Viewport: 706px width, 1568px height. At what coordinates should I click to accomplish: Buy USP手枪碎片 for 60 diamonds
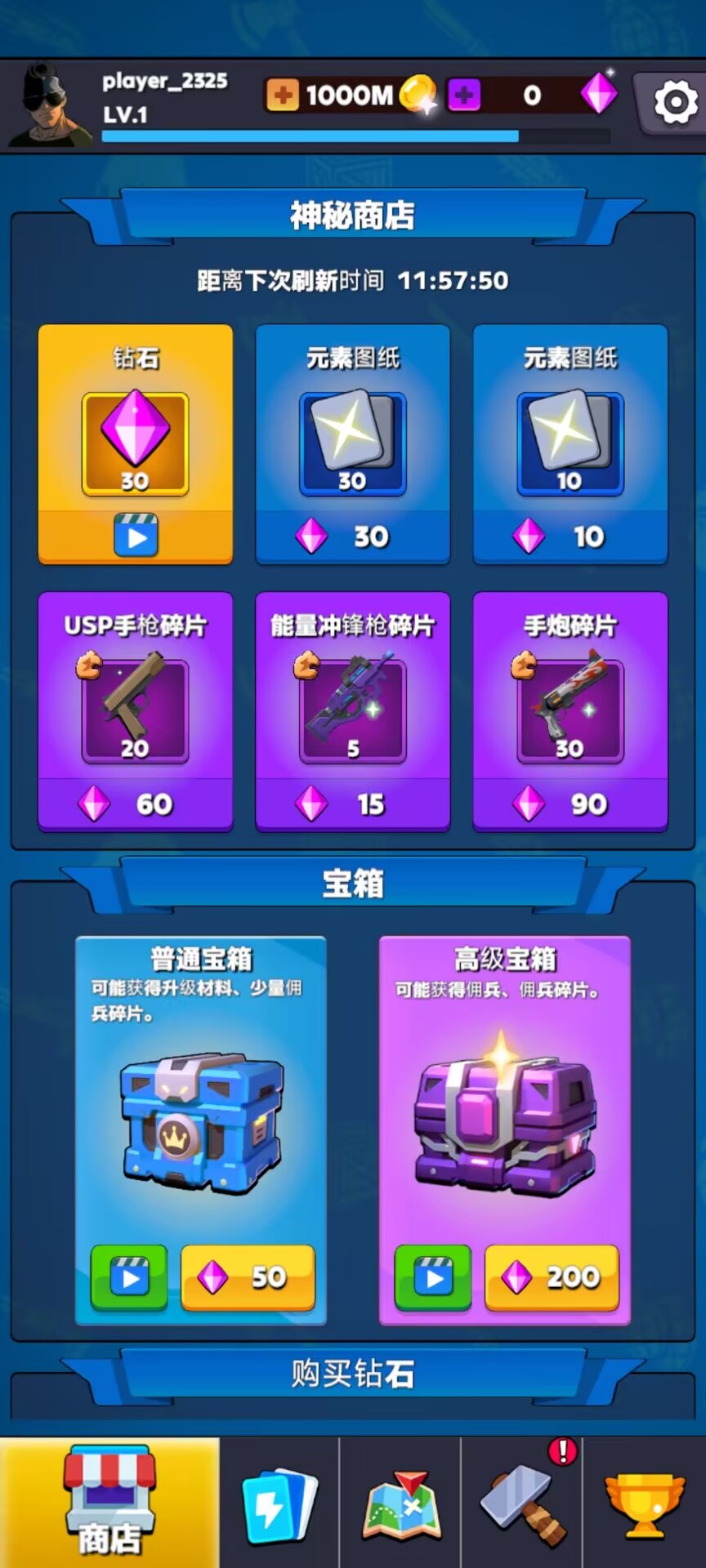tap(136, 804)
